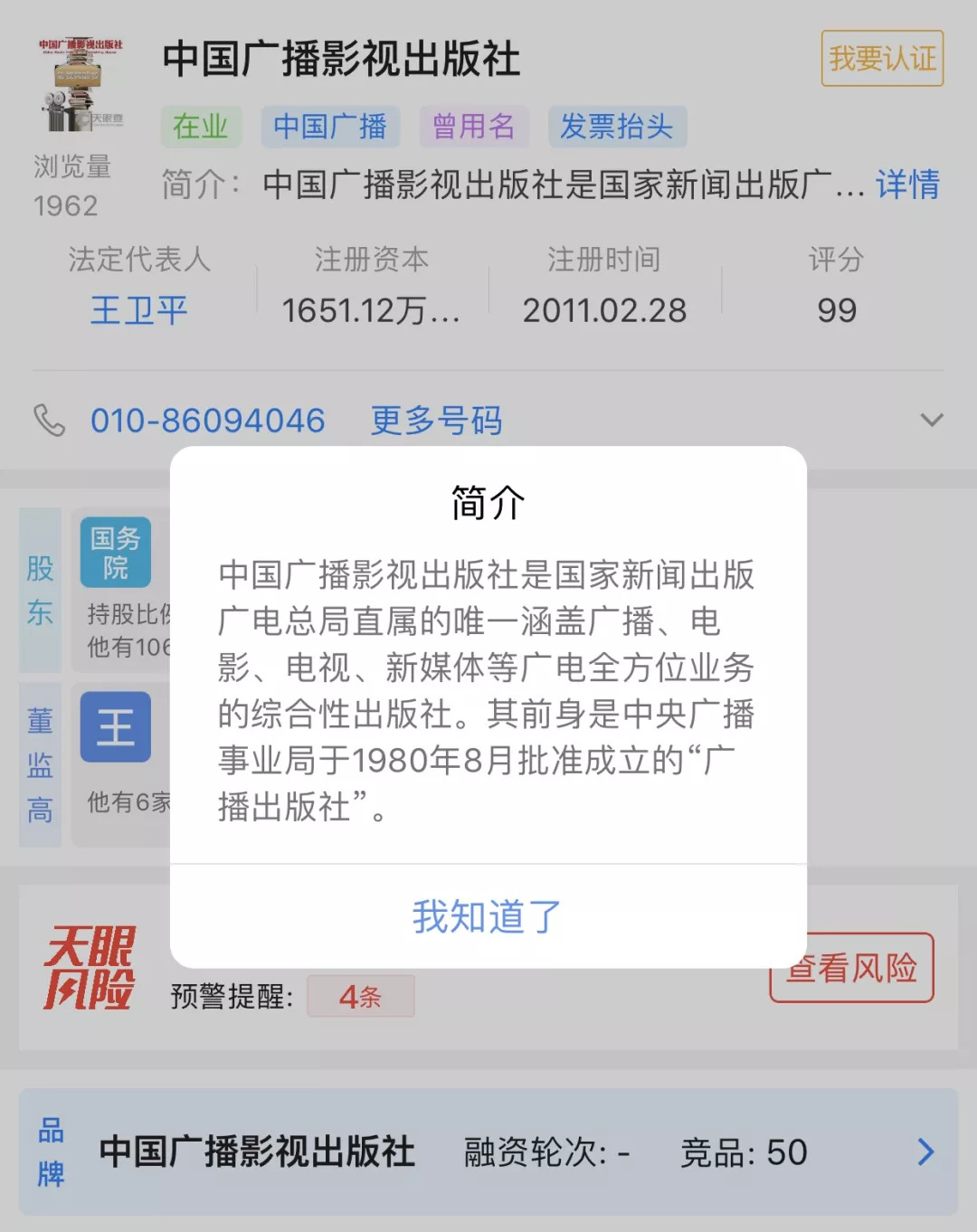The height and width of the screenshot is (1232, 977).
Task: Show 更多号码
Action: pyautogui.click(x=436, y=421)
